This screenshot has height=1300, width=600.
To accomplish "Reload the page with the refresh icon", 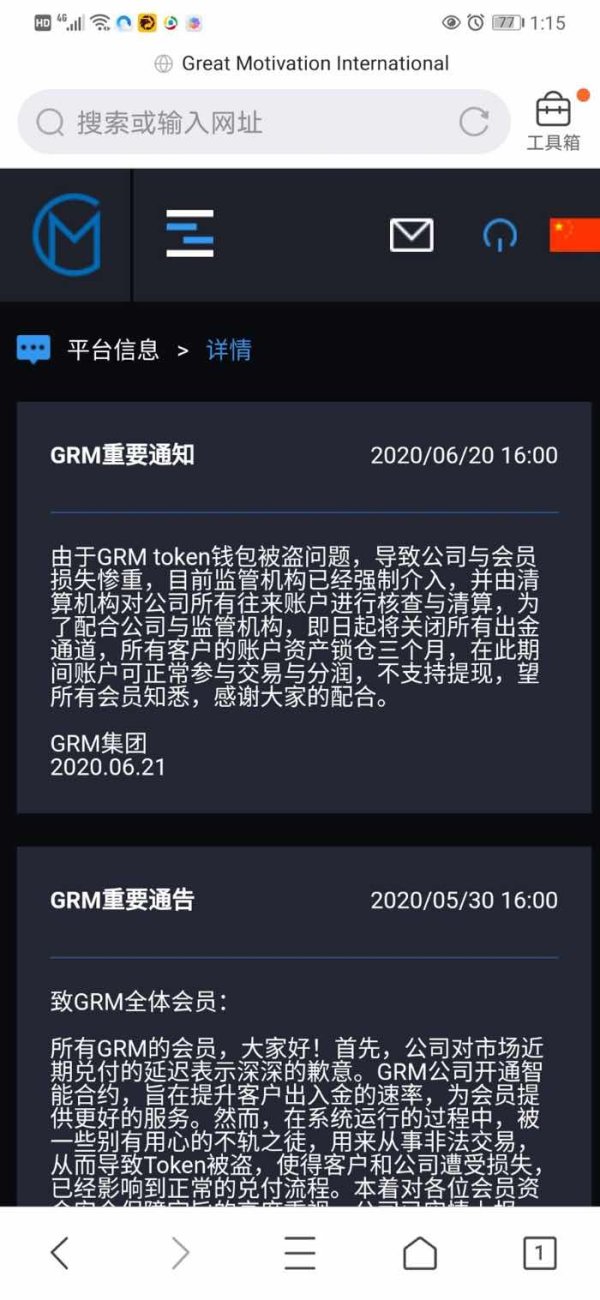I will coord(473,122).
